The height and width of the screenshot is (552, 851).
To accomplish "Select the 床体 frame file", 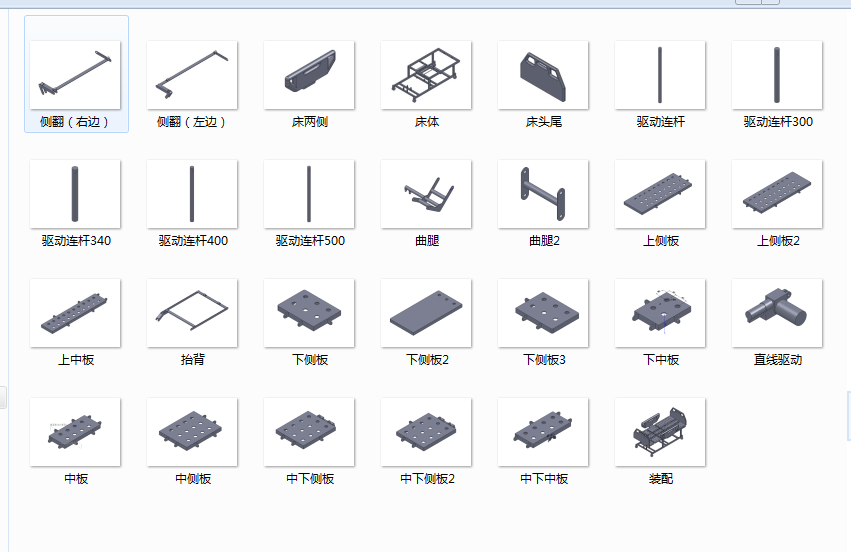I will pos(426,75).
